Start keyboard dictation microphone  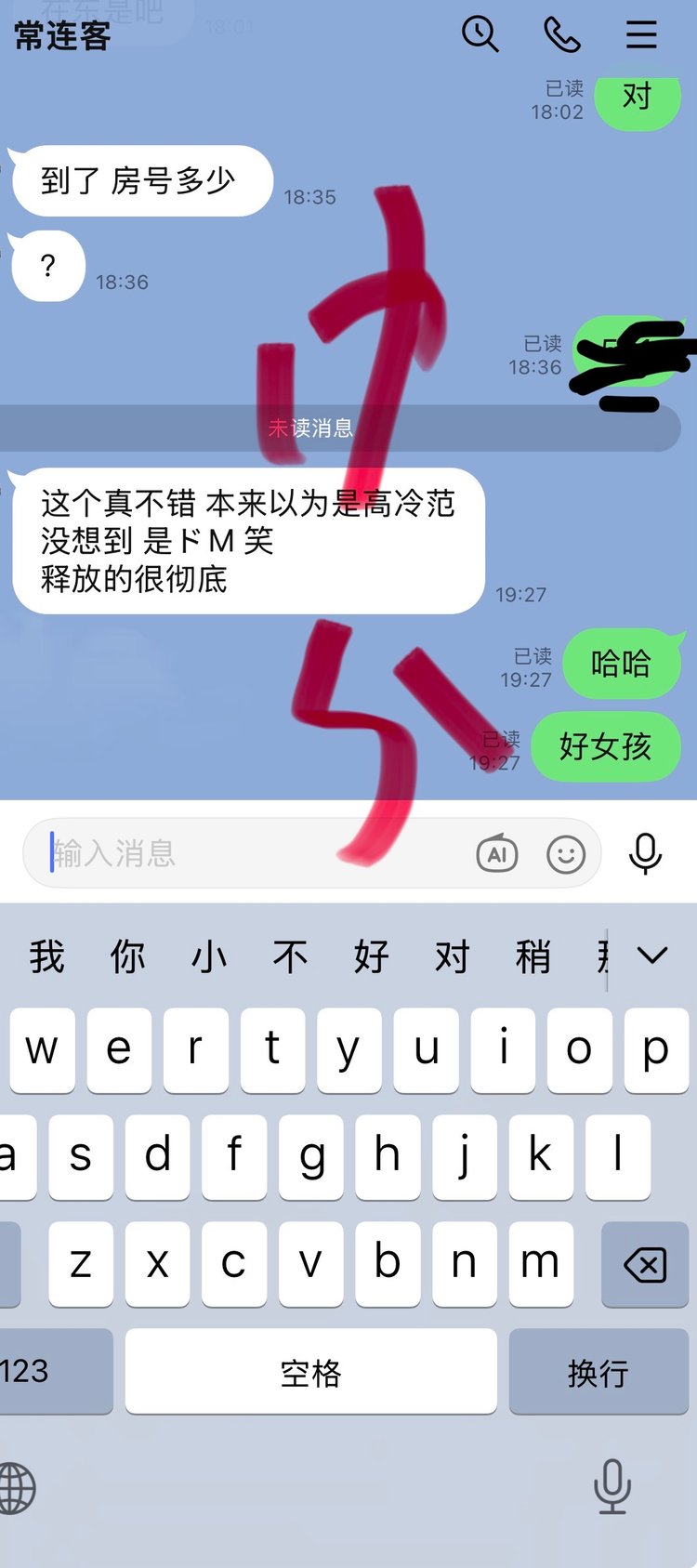612,1486
